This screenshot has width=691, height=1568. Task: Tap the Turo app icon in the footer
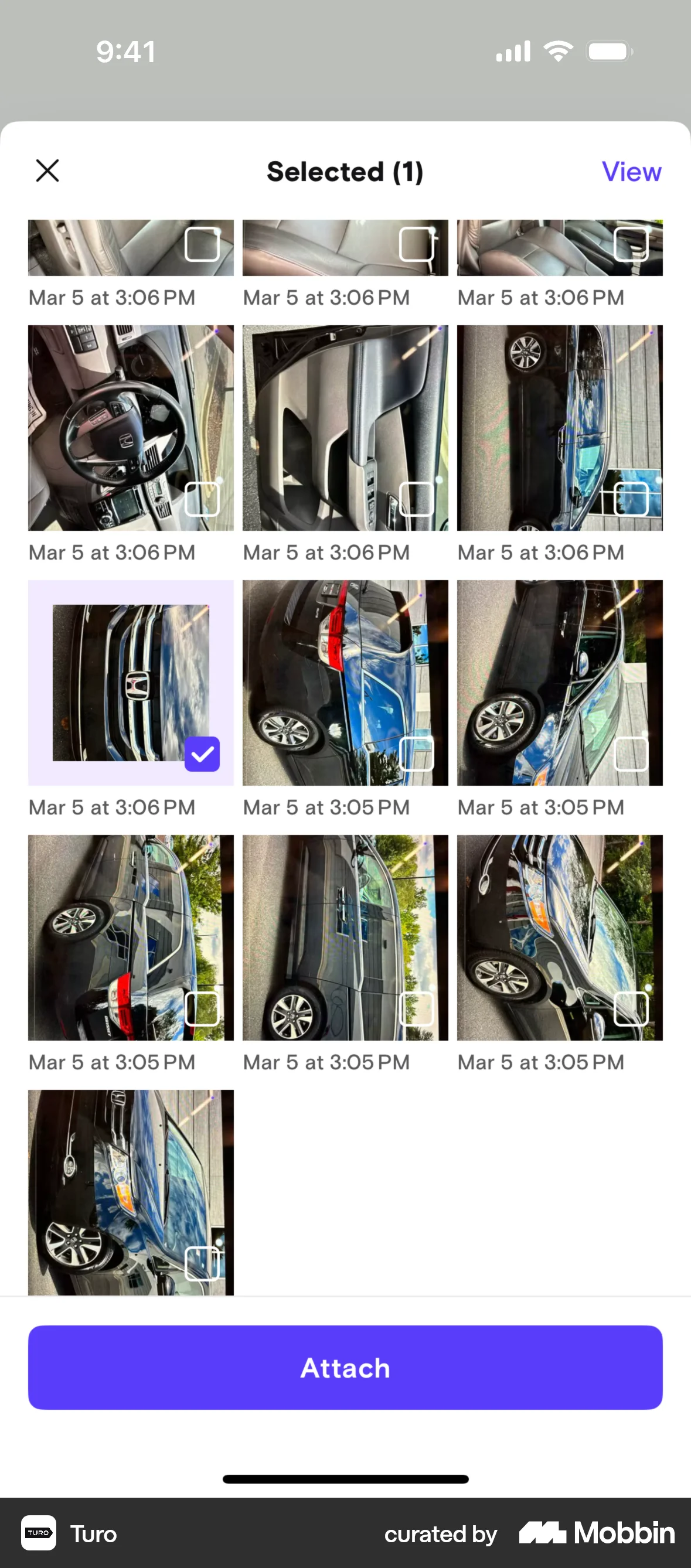coord(38,1534)
